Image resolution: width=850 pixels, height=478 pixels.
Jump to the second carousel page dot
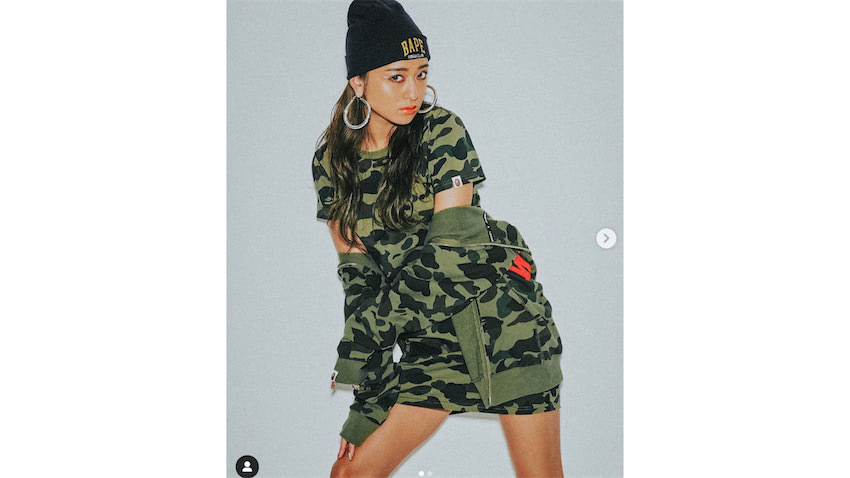pyautogui.click(x=430, y=473)
